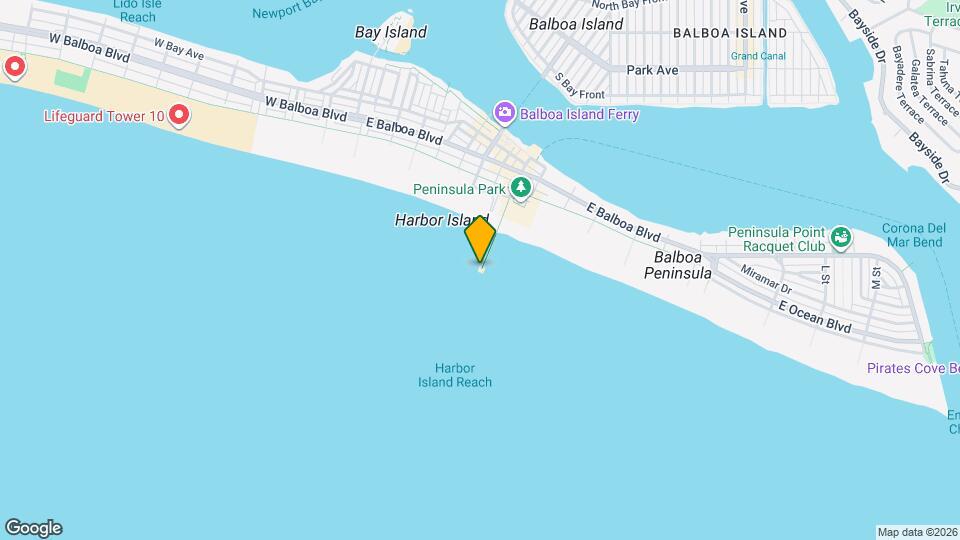The image size is (960, 540).
Task: Open the Peninsula Park place marker
Action: pyautogui.click(x=520, y=187)
